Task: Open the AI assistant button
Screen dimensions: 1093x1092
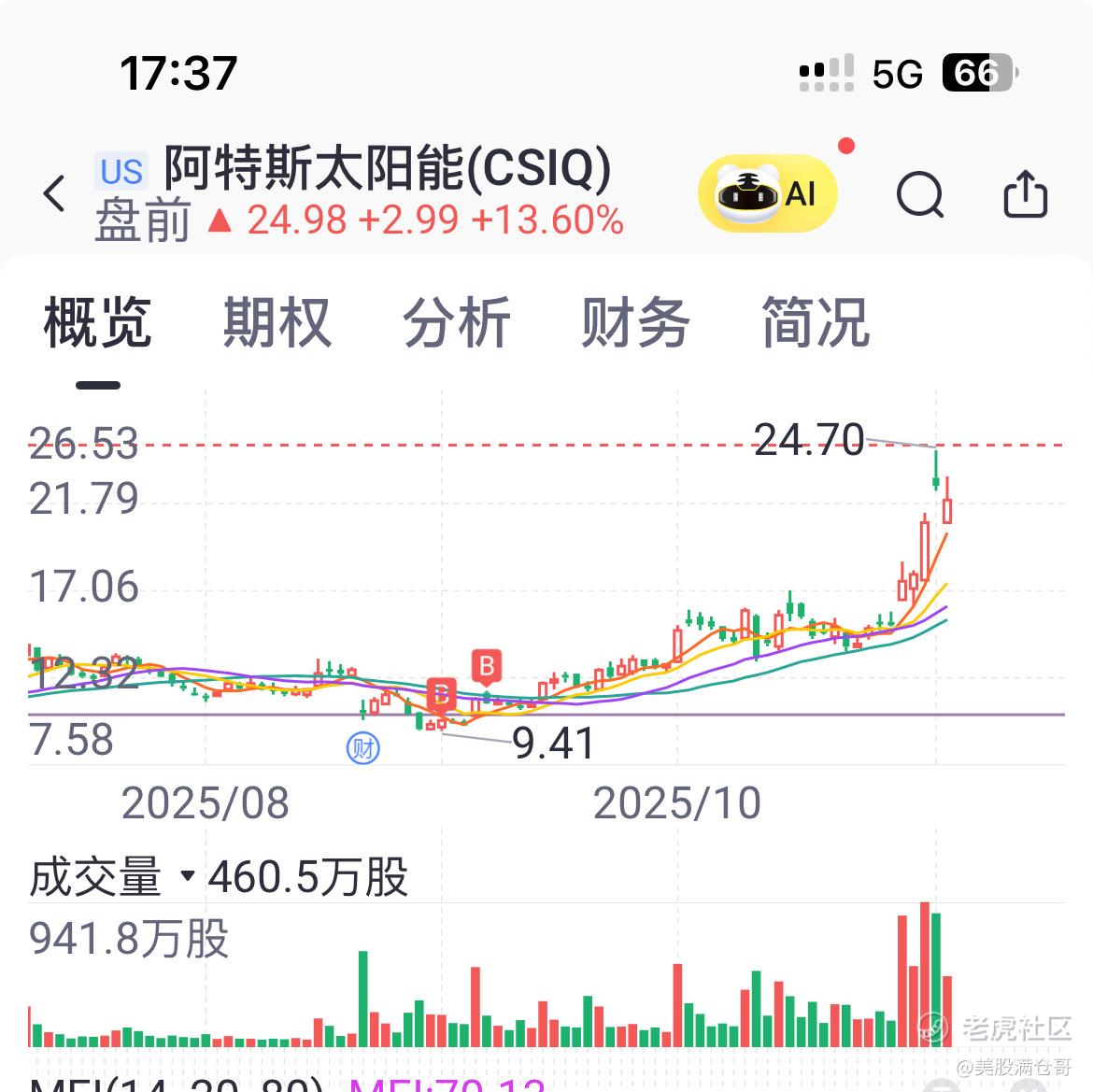Action: tap(767, 194)
